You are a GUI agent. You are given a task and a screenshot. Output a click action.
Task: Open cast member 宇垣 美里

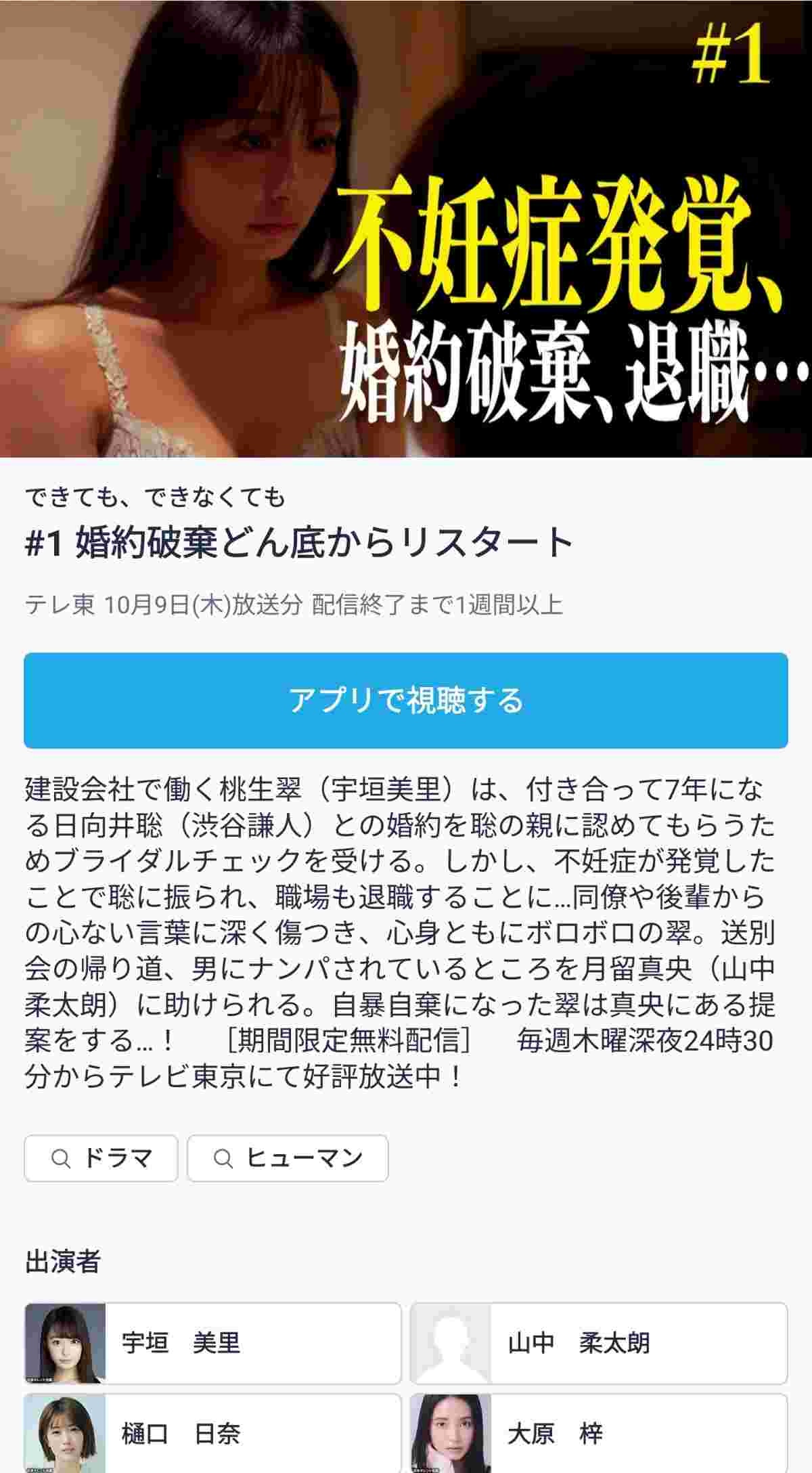click(212, 1343)
